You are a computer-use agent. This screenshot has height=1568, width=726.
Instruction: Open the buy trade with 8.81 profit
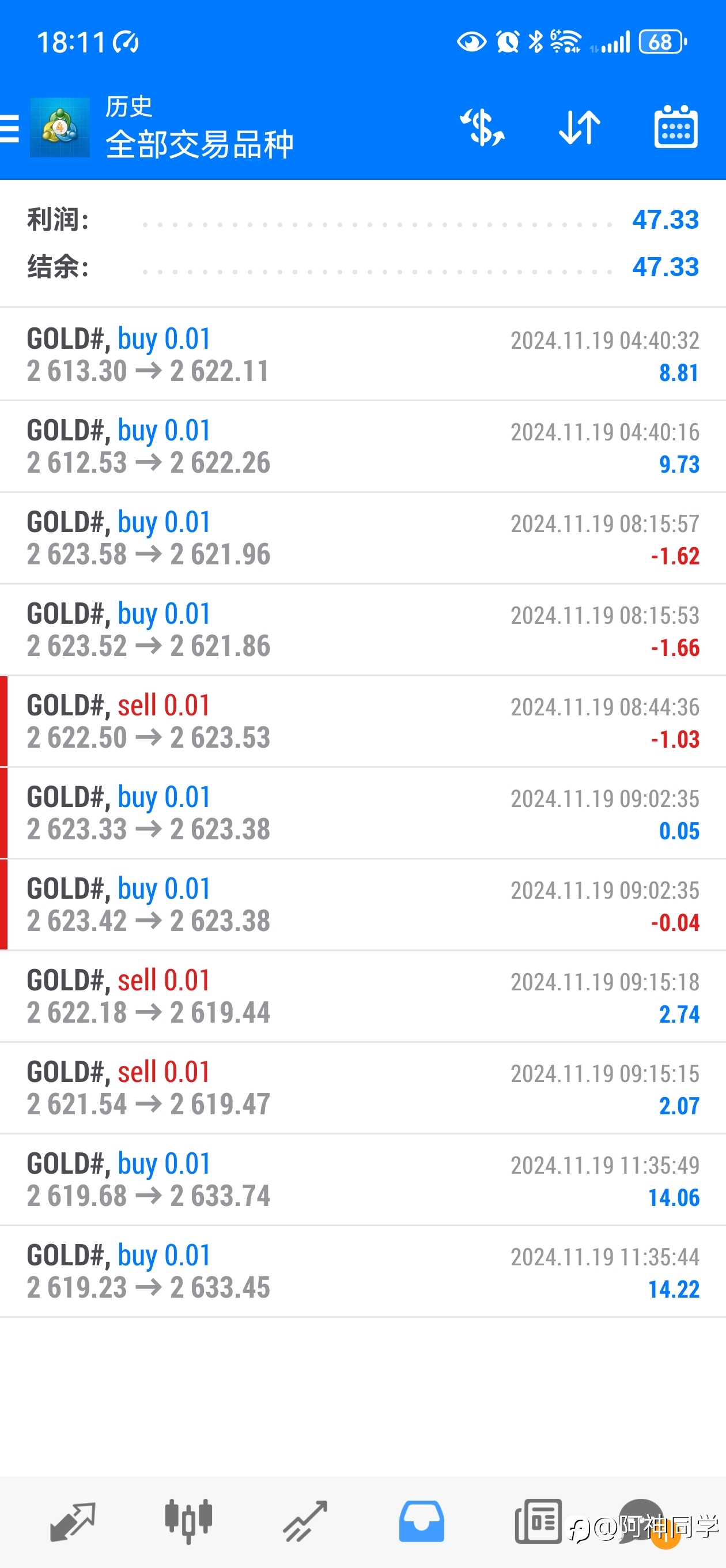tap(362, 355)
